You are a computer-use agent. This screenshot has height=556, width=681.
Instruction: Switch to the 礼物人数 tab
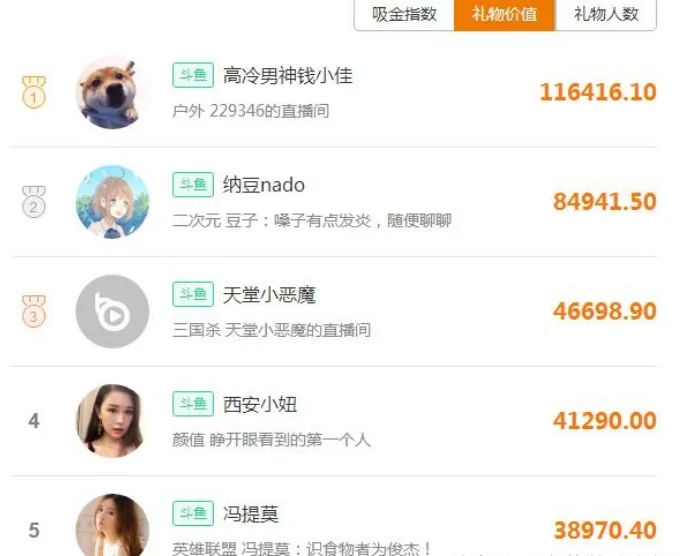click(605, 15)
